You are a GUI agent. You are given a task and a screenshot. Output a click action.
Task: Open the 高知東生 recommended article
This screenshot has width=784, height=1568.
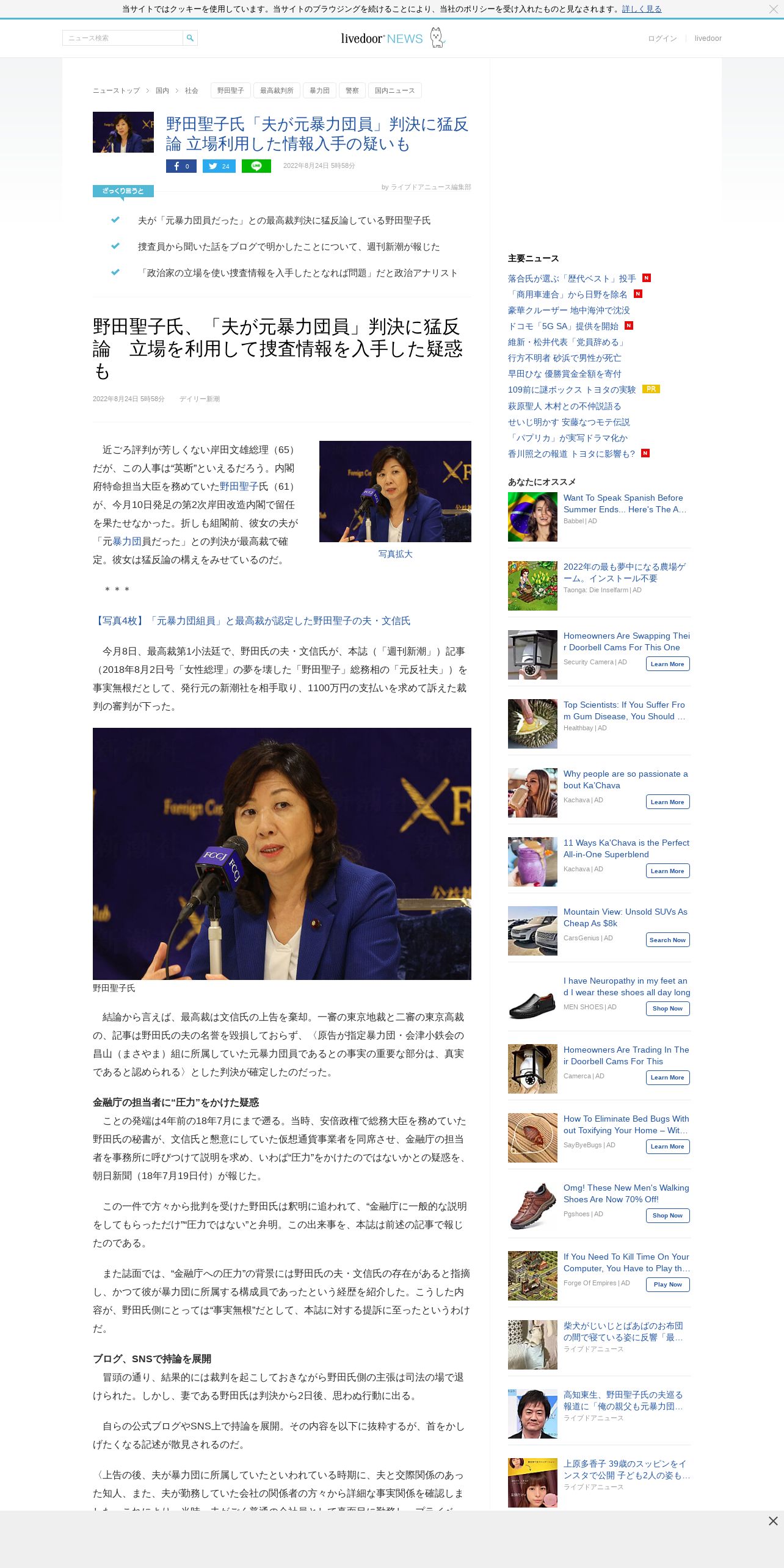[623, 1400]
